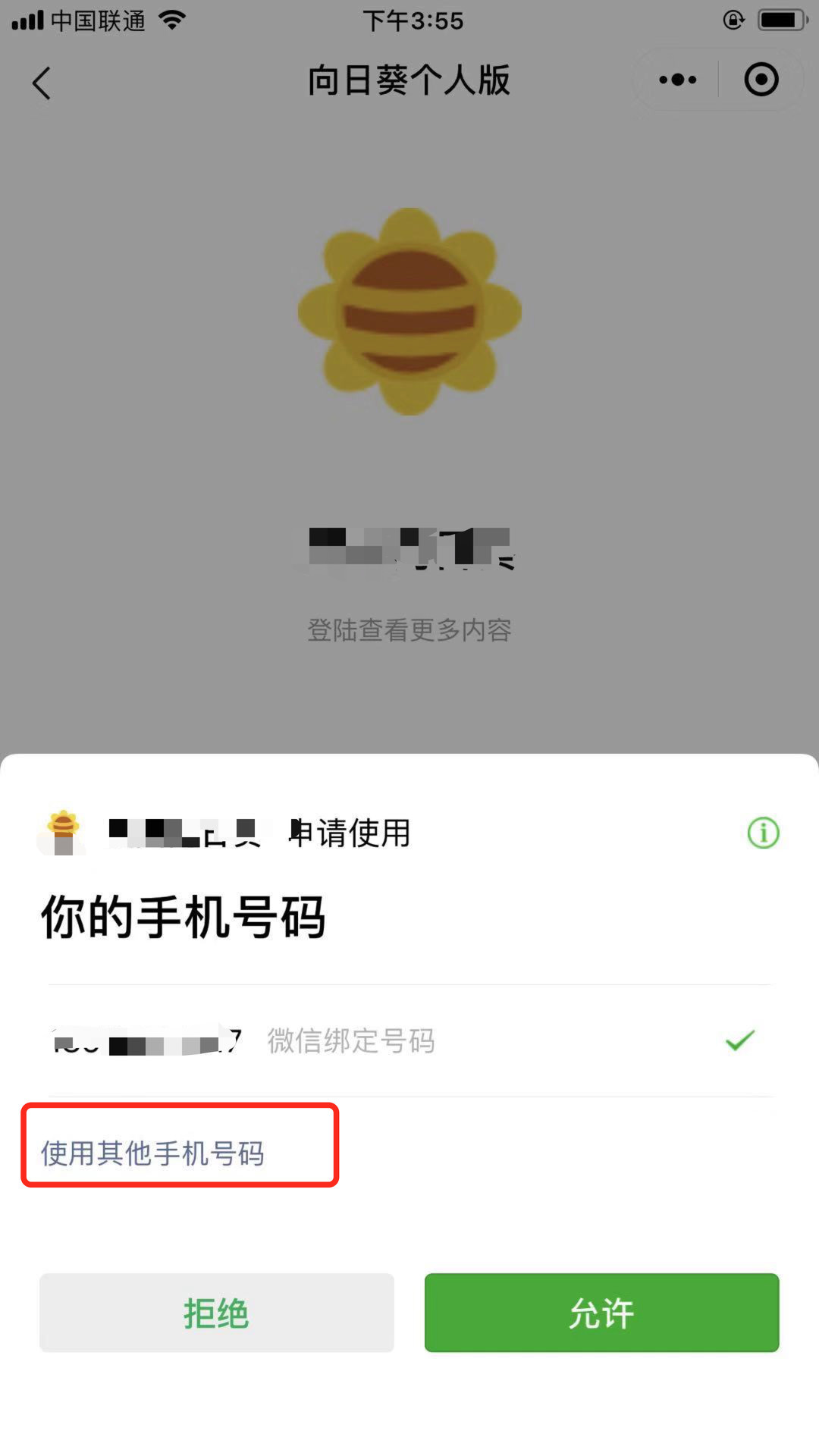Open the mini program more options menu

[x=677, y=80]
